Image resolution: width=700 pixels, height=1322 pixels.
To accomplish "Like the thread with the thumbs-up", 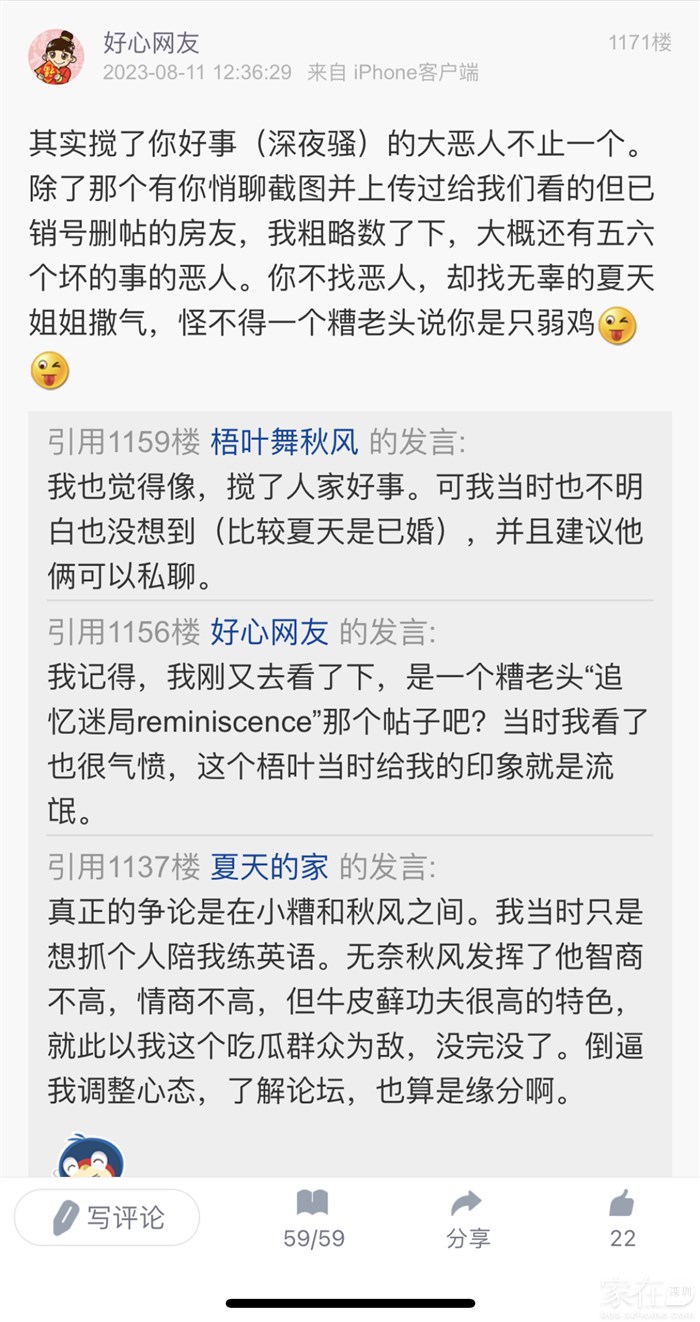I will pos(622,1219).
